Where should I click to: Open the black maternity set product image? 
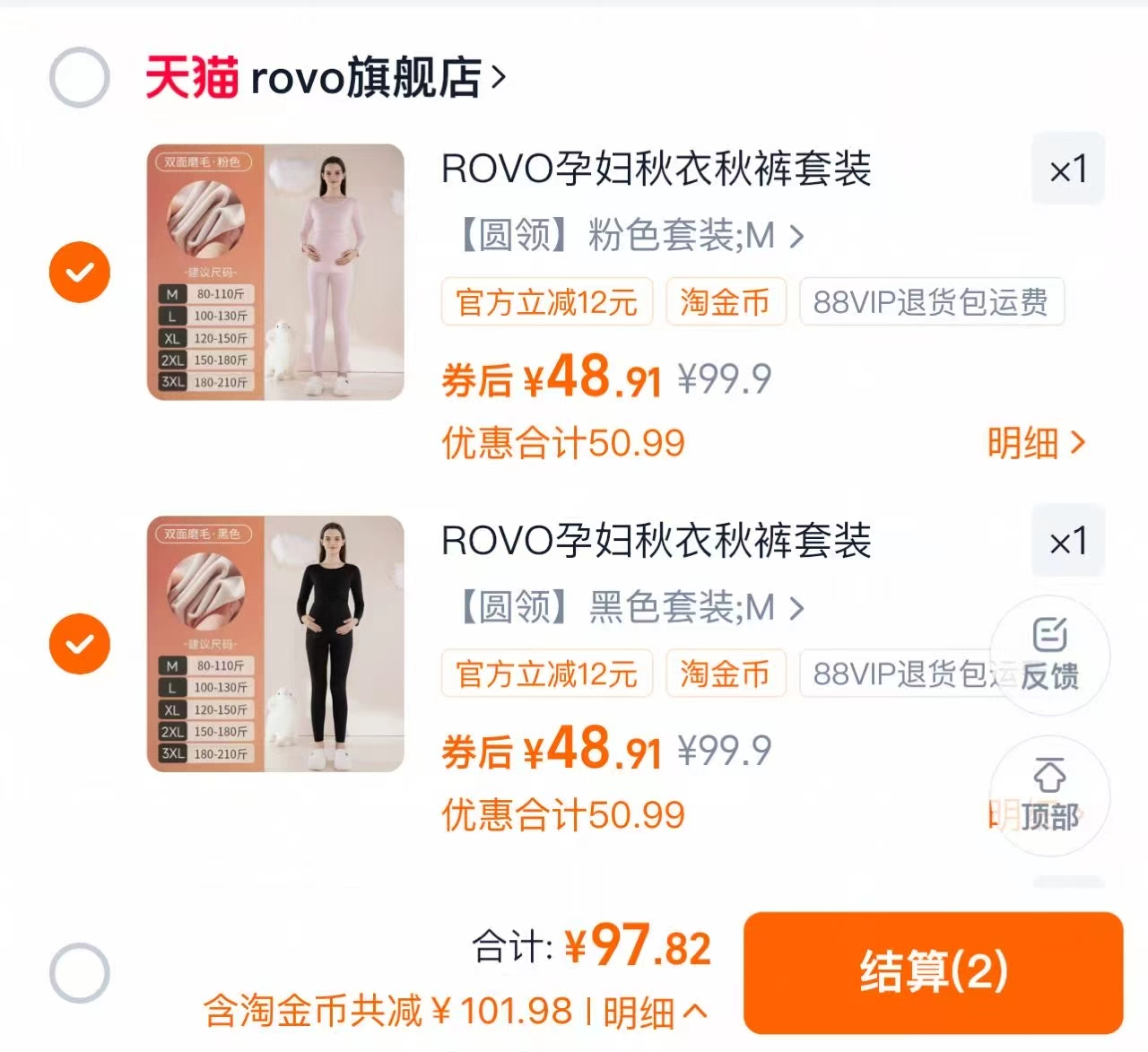275,643
